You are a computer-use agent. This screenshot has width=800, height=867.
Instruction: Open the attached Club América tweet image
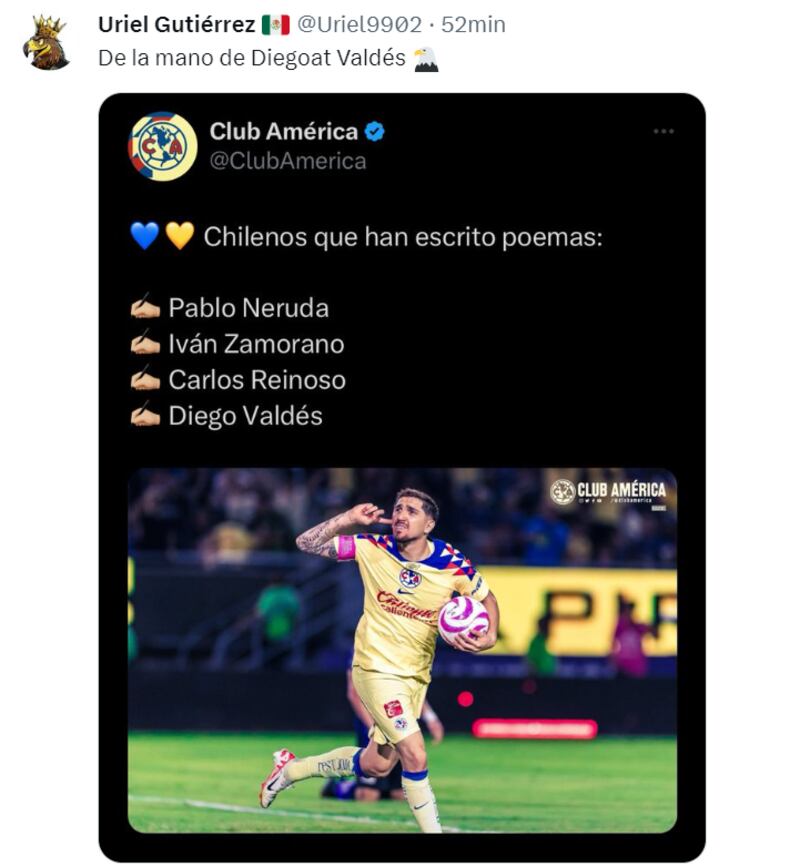coord(402,650)
